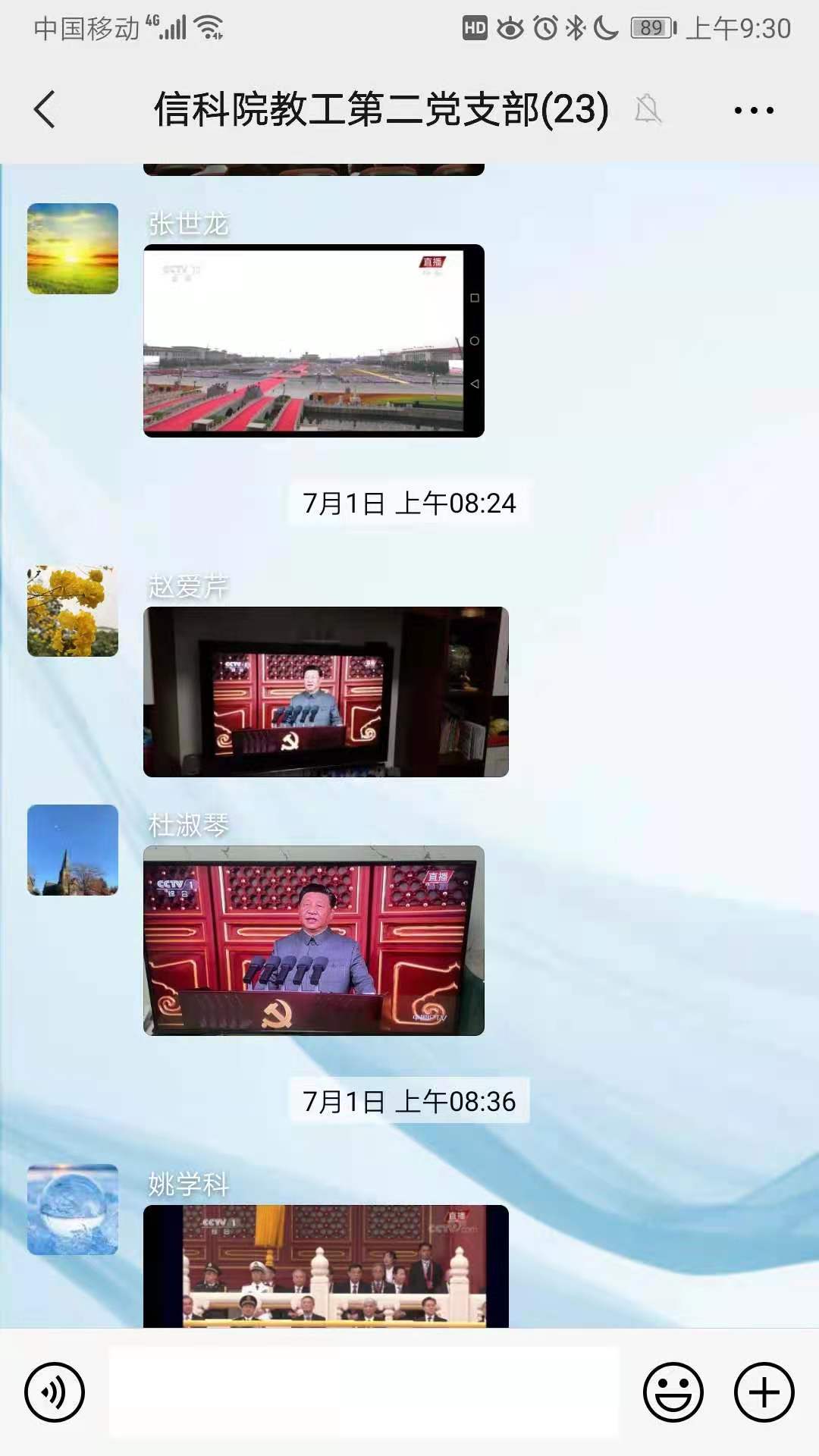Go back from the group chat
Image resolution: width=819 pixels, height=1456 pixels.
pos(45,110)
